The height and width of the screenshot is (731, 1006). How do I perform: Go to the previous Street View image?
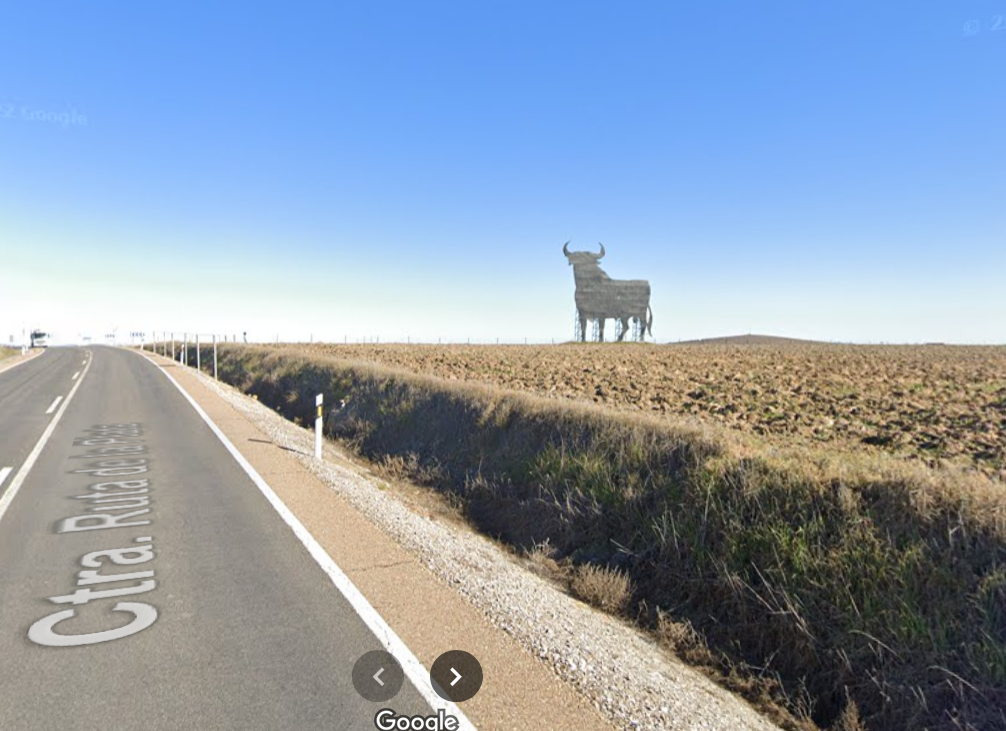tap(378, 676)
